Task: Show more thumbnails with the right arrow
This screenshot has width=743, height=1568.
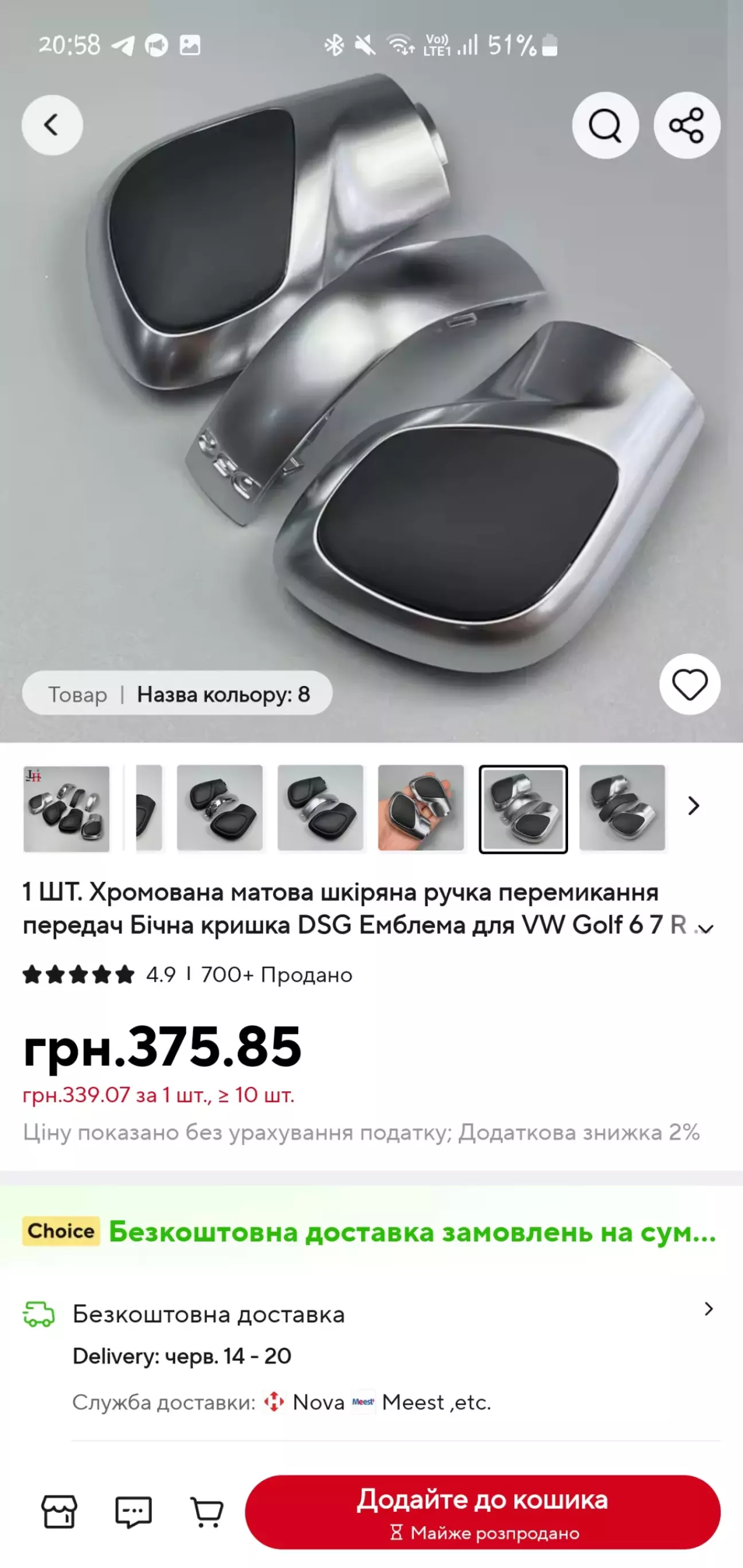Action: coord(693,806)
